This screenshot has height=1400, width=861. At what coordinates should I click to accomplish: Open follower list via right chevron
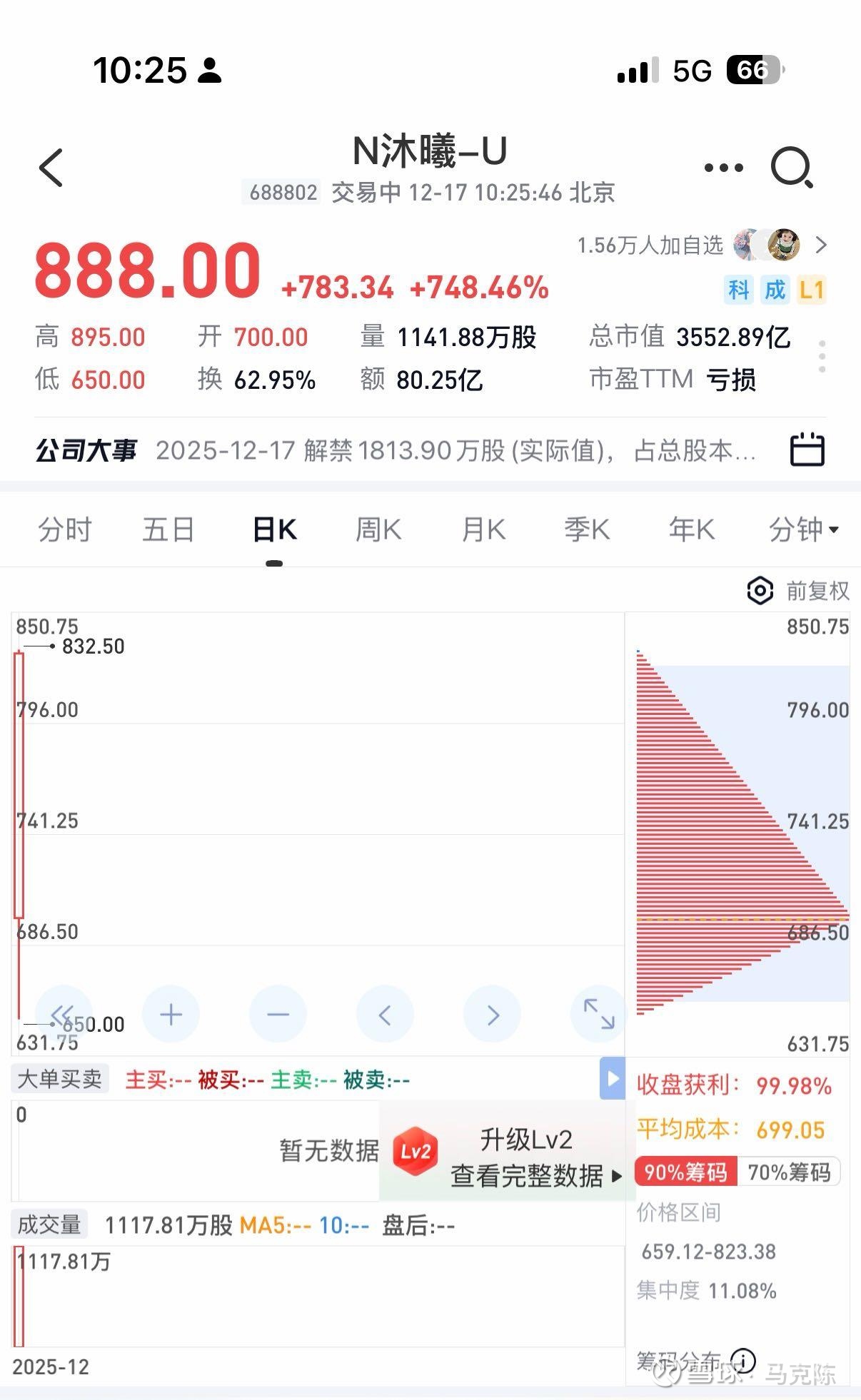tap(821, 245)
